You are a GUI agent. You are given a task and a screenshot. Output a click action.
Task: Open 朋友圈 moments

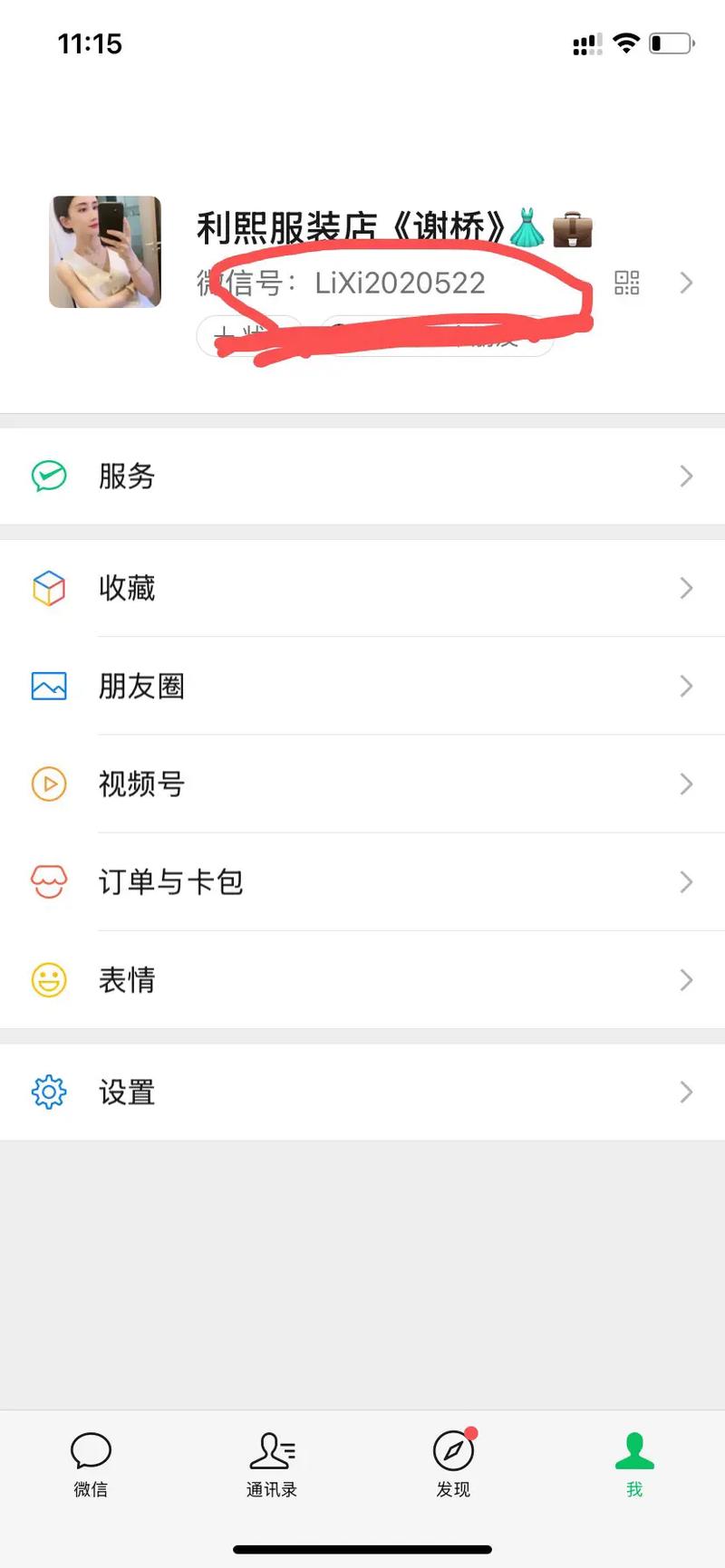[x=362, y=687]
